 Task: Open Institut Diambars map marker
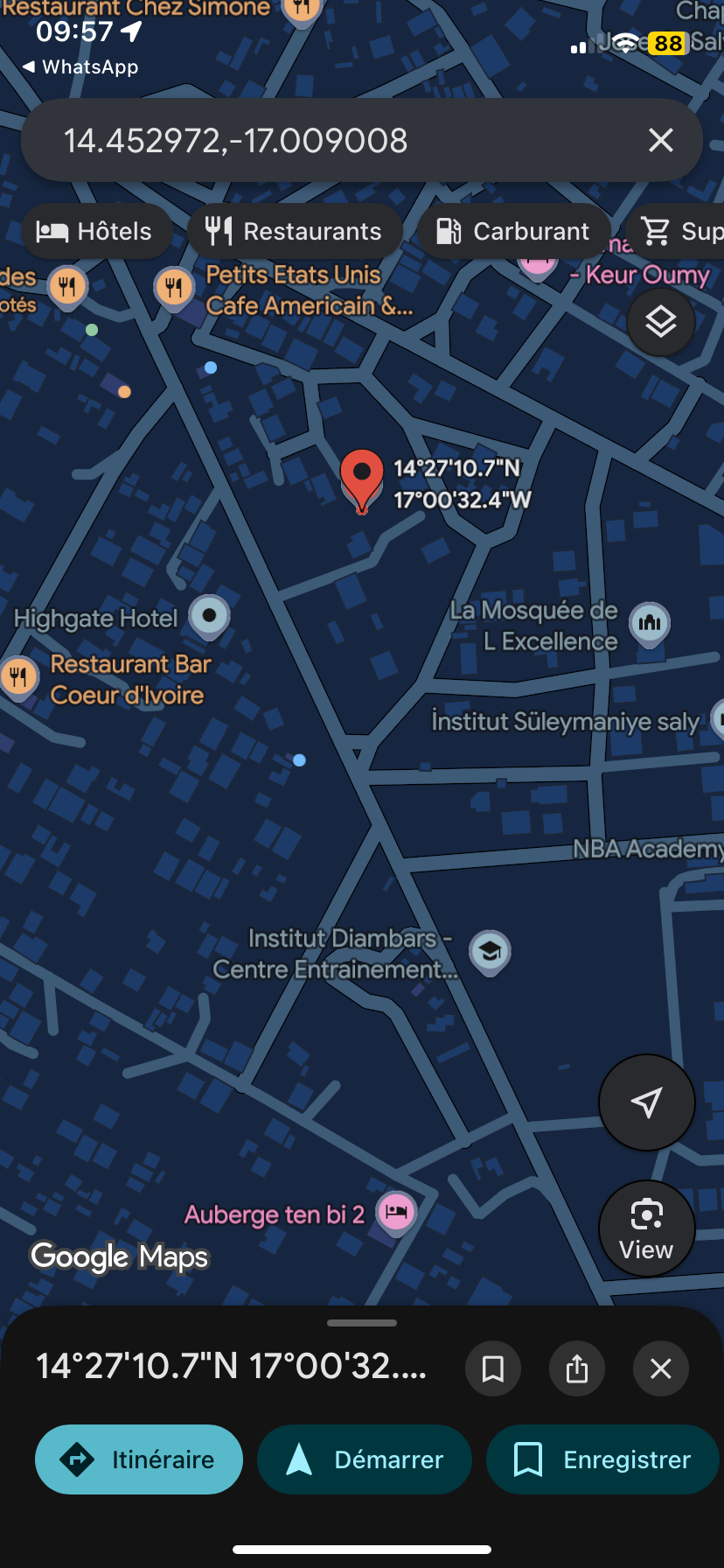[490, 951]
